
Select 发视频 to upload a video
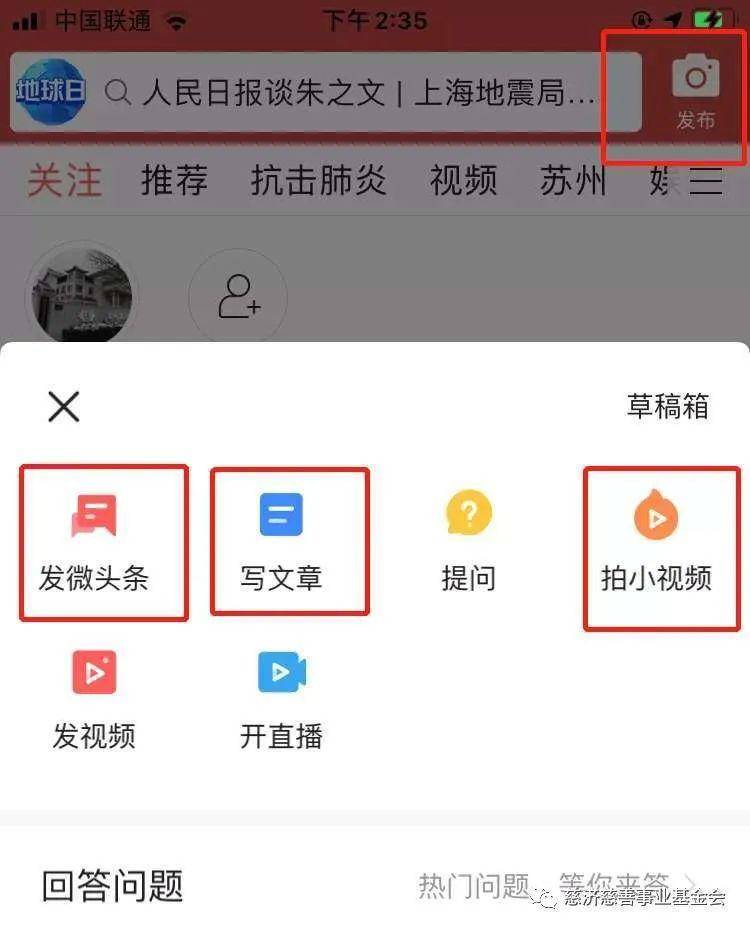(x=94, y=699)
